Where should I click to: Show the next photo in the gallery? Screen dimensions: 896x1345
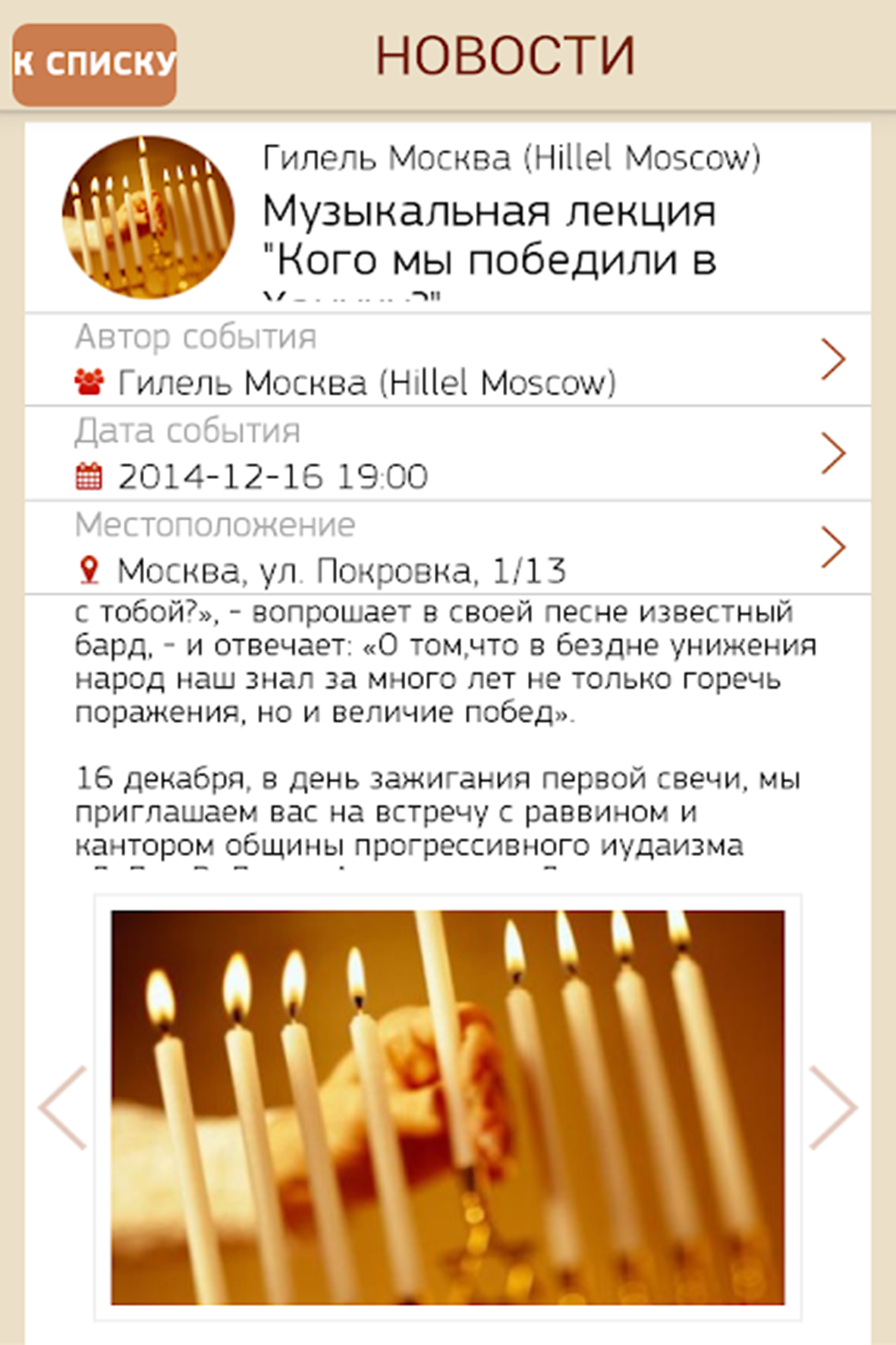click(832, 1107)
